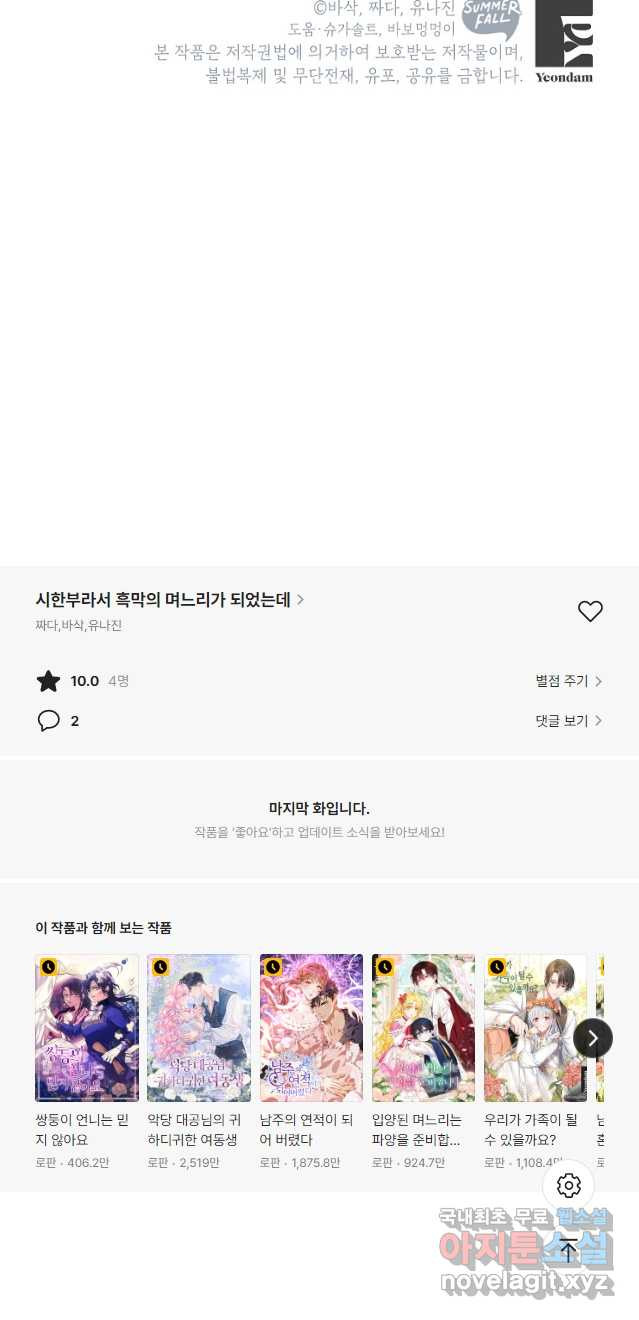Screen dimensions: 639x1320
Task: Show next recommended titles arrow
Action: pyautogui.click(x=593, y=1038)
